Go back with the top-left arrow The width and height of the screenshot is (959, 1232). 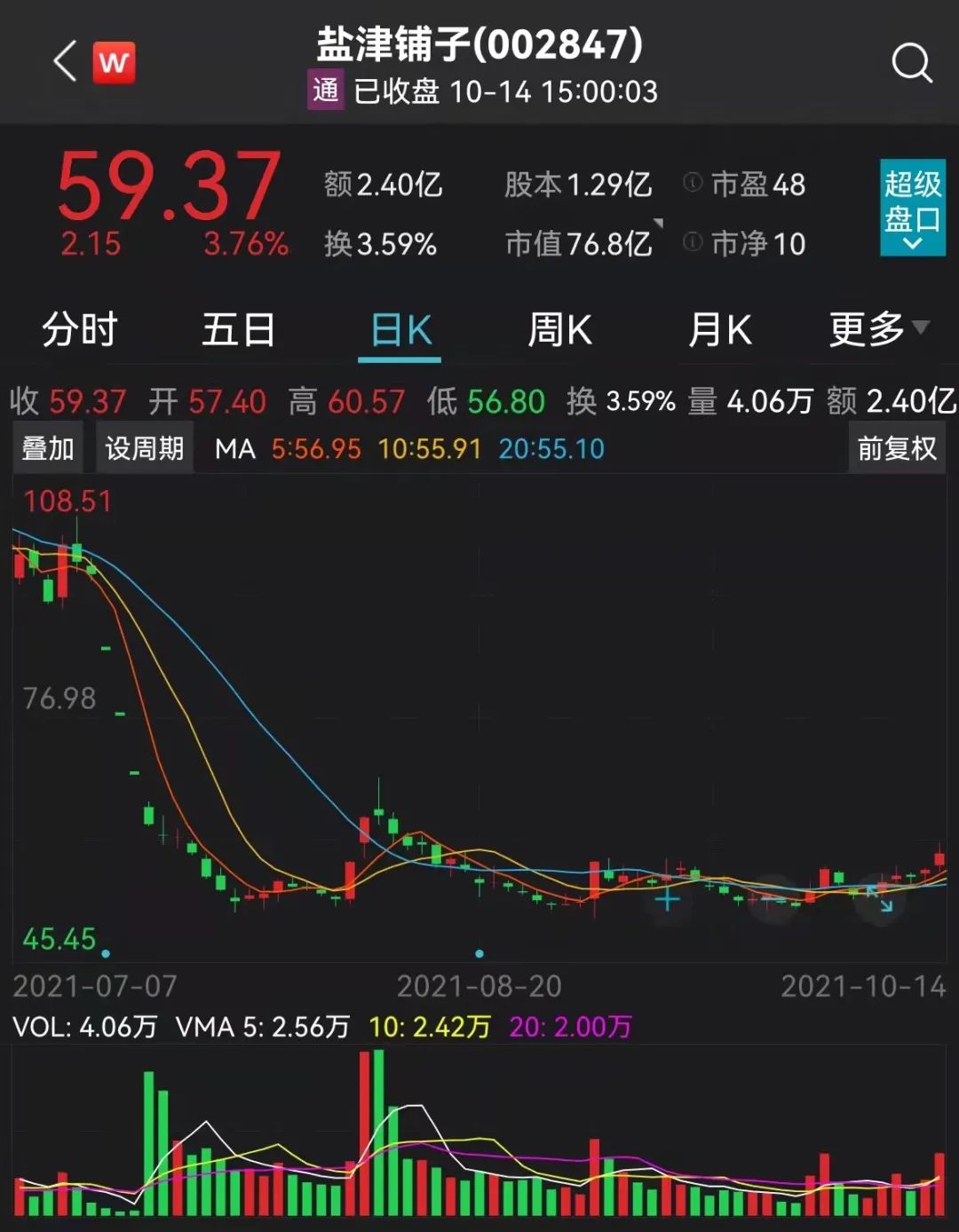coord(65,62)
